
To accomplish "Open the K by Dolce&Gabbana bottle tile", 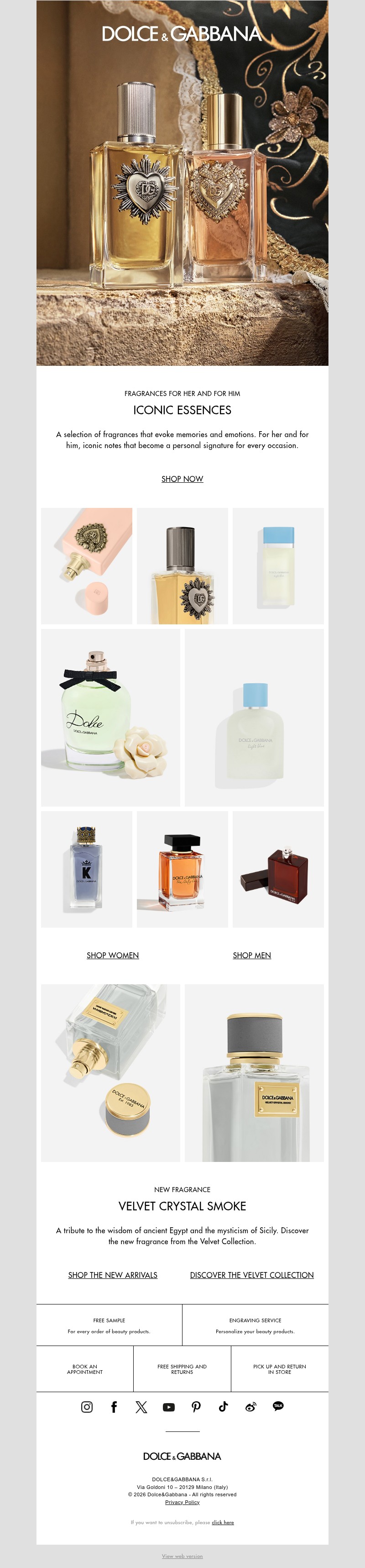I will click(x=86, y=869).
